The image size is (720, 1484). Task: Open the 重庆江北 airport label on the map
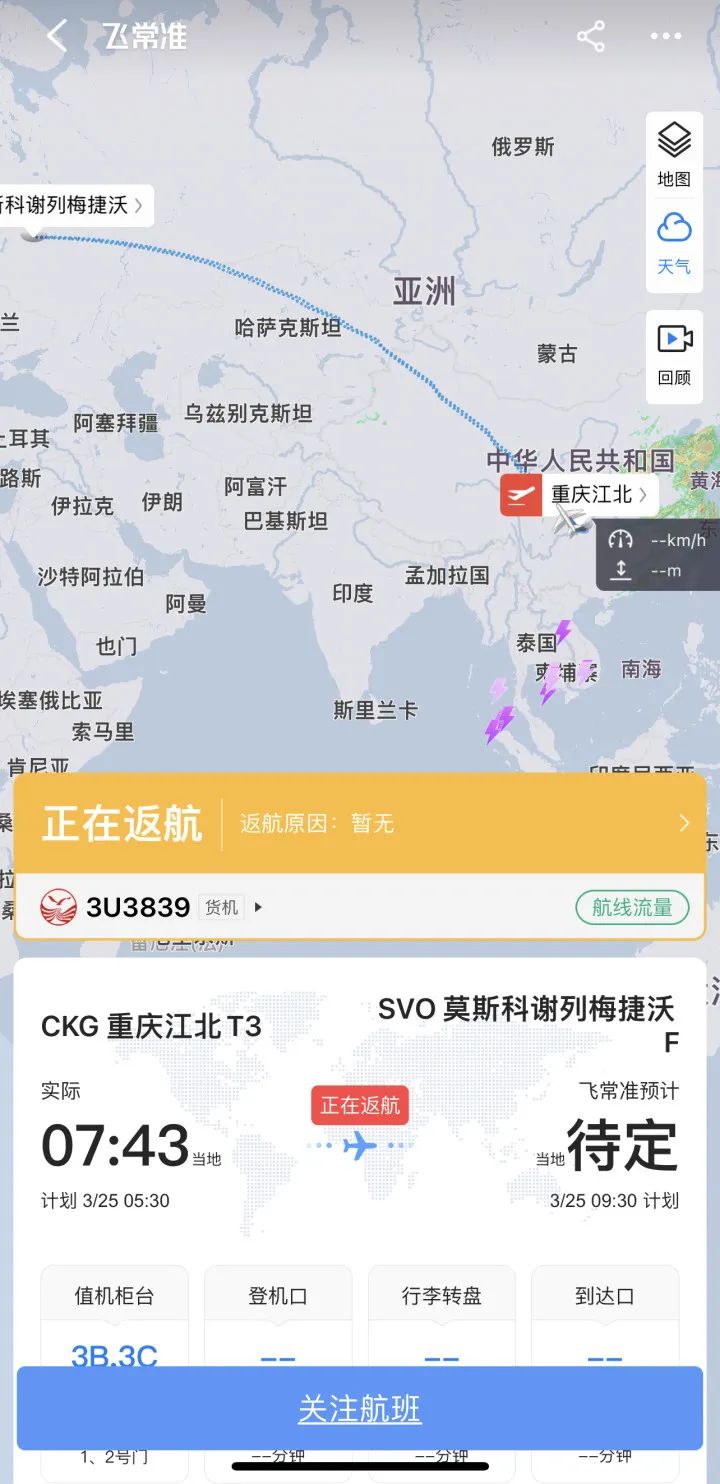(592, 494)
